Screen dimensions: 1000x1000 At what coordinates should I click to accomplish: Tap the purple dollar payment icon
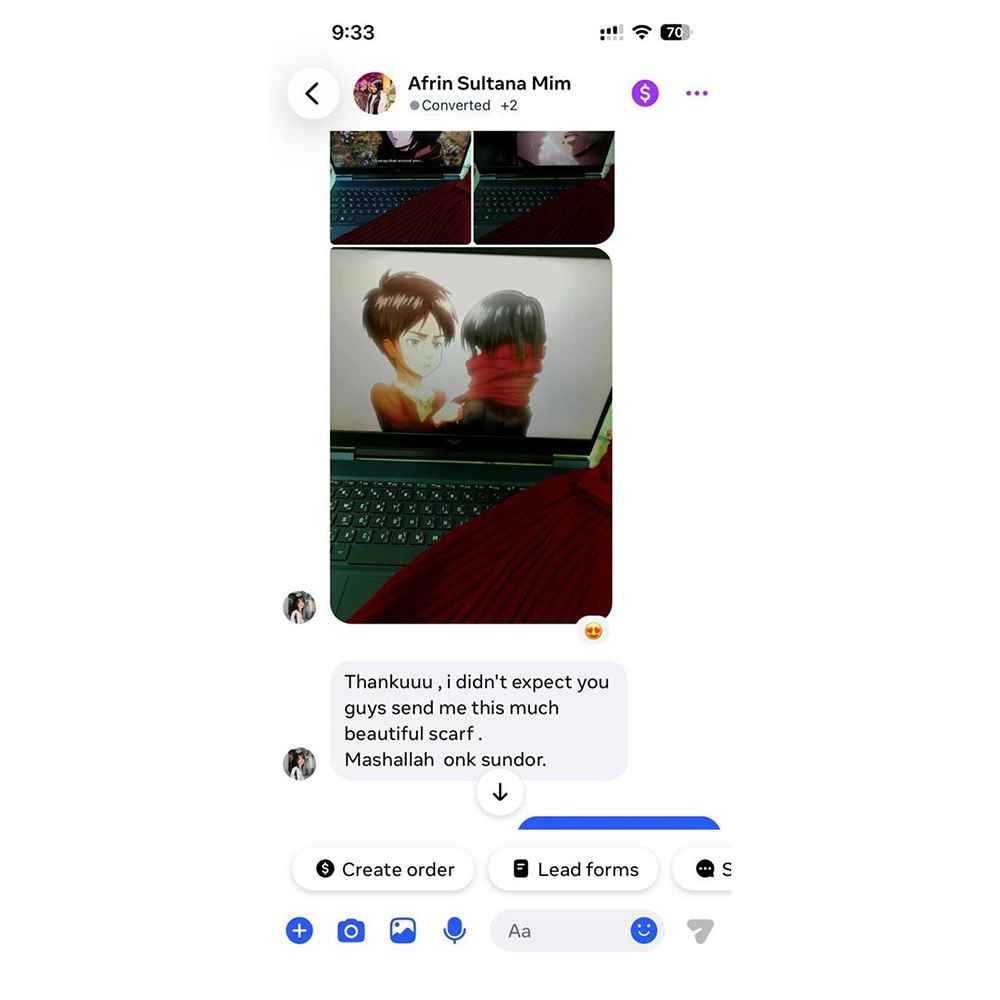645,94
